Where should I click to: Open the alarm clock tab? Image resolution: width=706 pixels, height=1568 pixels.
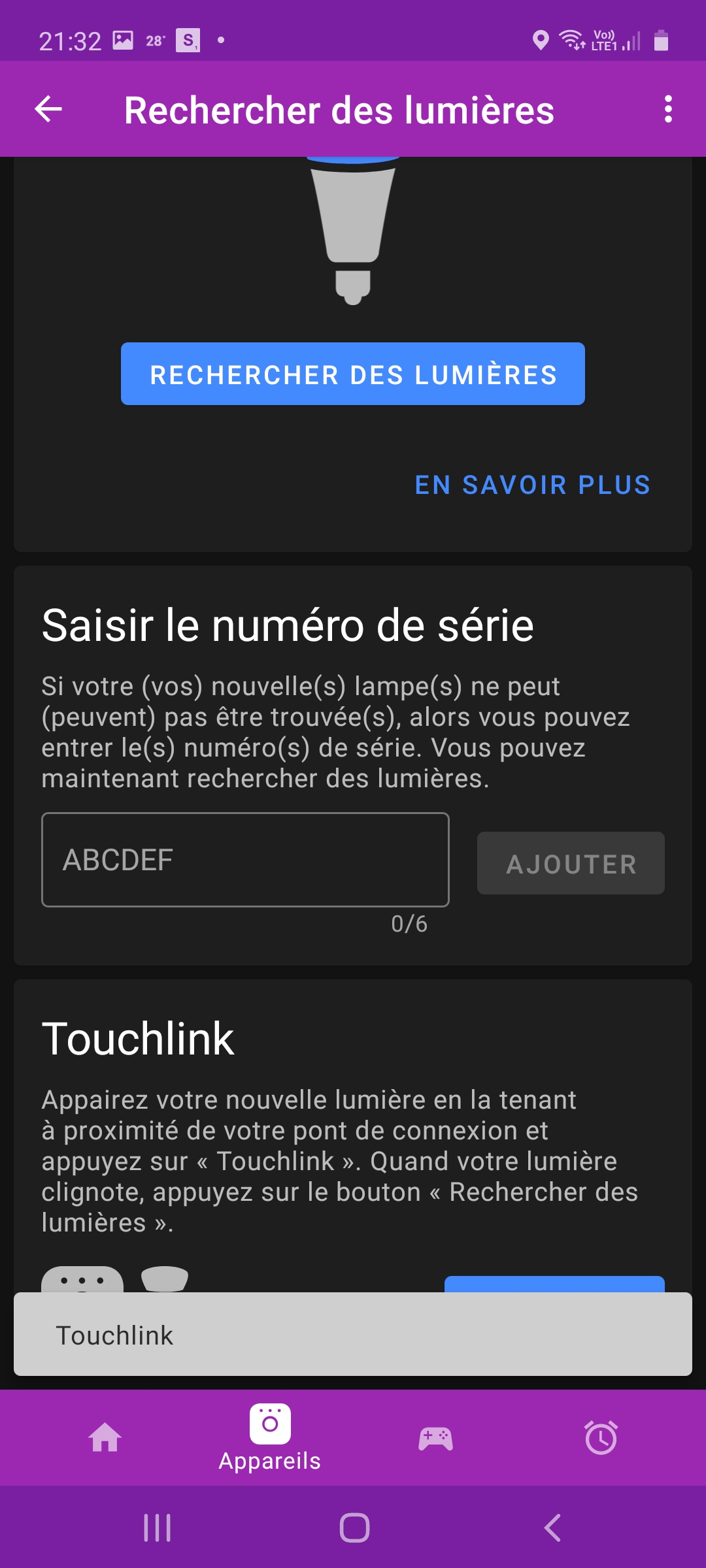tap(601, 1437)
